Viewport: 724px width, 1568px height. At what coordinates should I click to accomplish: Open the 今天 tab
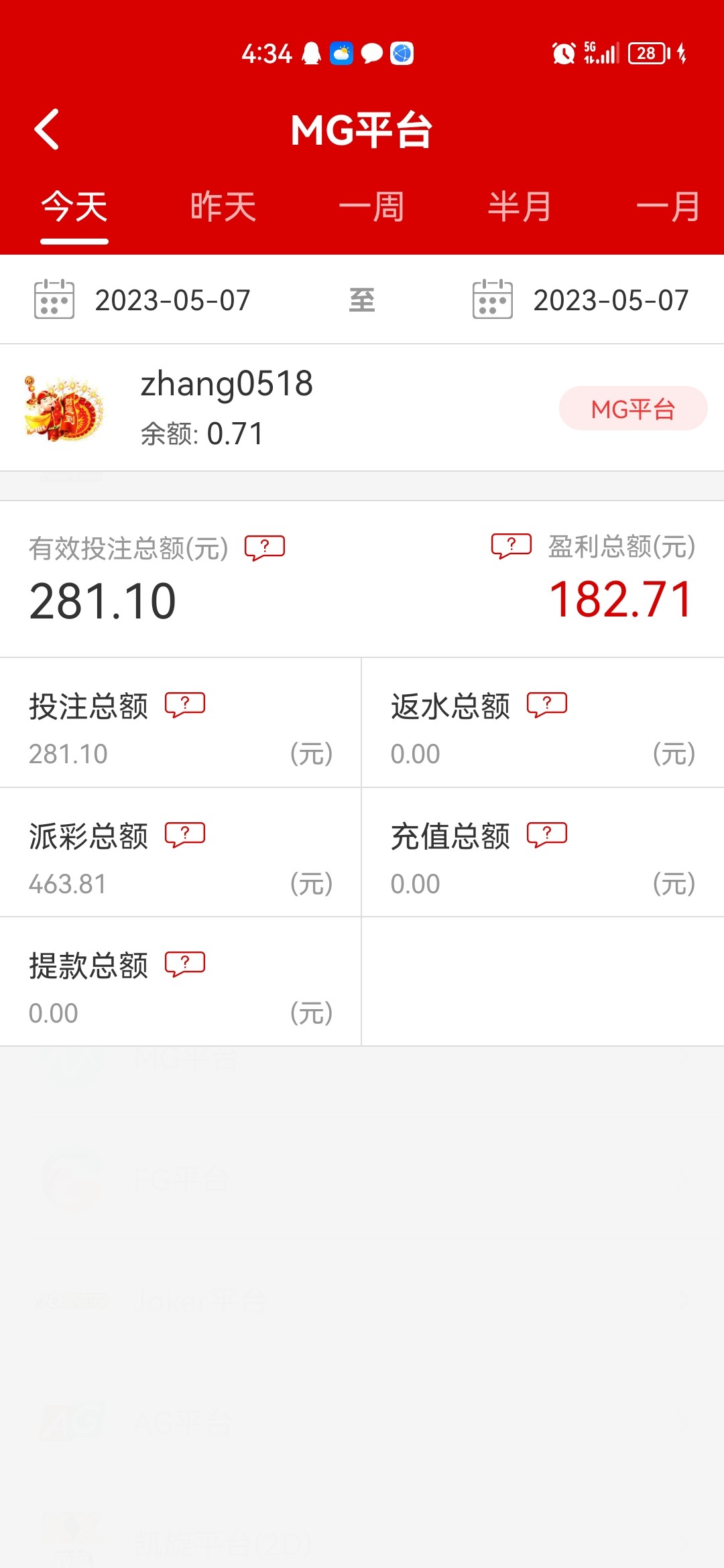click(x=74, y=206)
